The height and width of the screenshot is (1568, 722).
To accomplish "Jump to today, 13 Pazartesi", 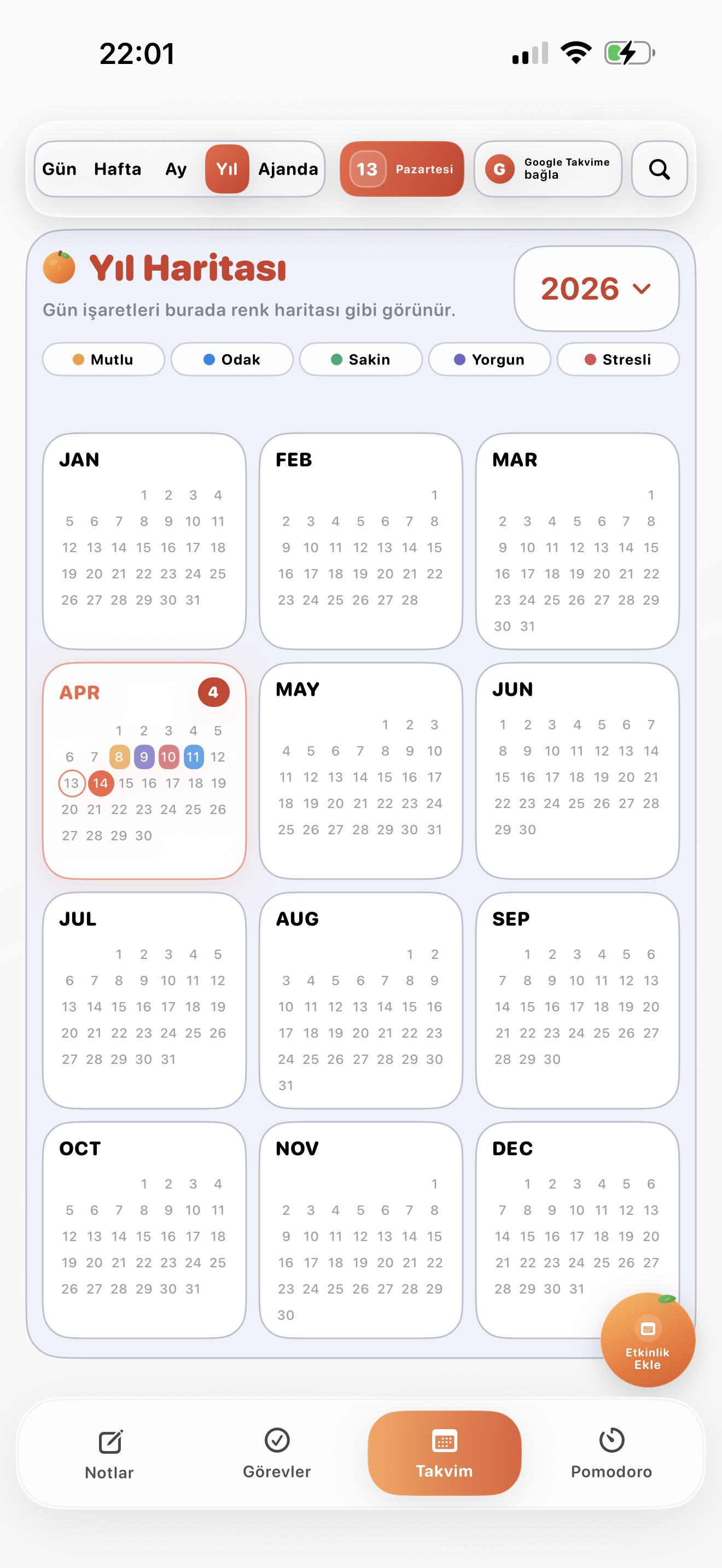I will pos(402,169).
